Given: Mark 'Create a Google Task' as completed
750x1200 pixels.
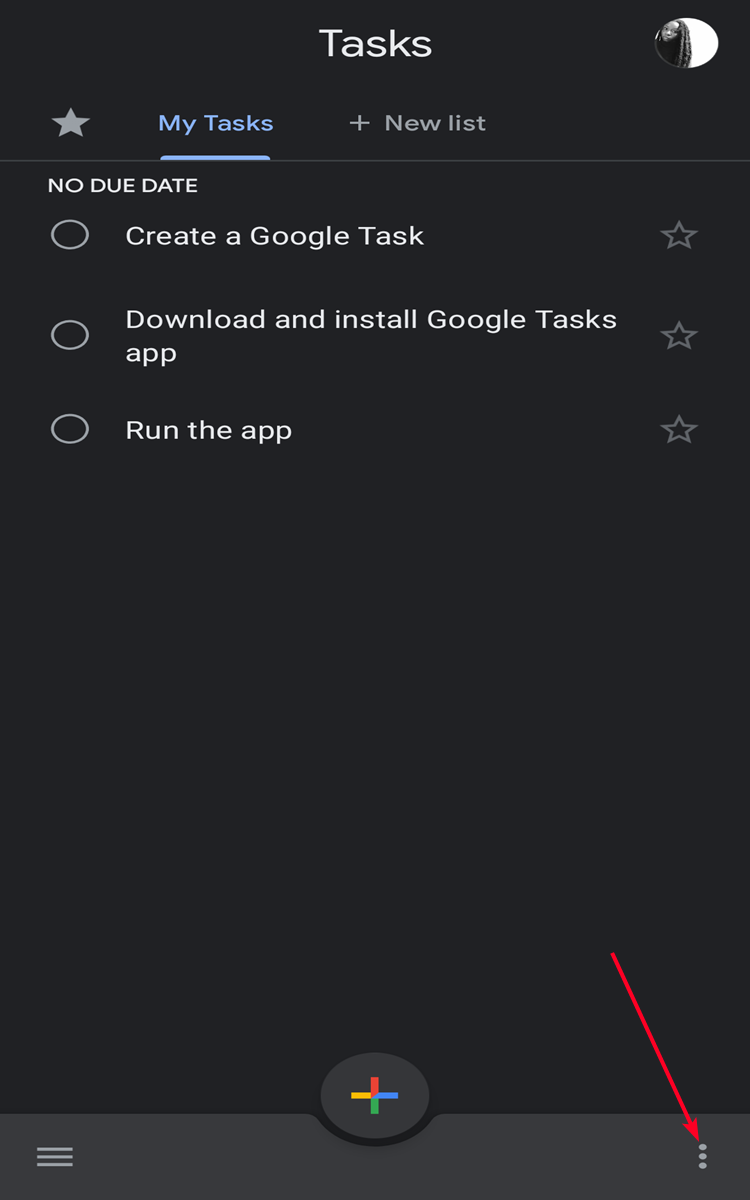Looking at the screenshot, I should tap(70, 235).
